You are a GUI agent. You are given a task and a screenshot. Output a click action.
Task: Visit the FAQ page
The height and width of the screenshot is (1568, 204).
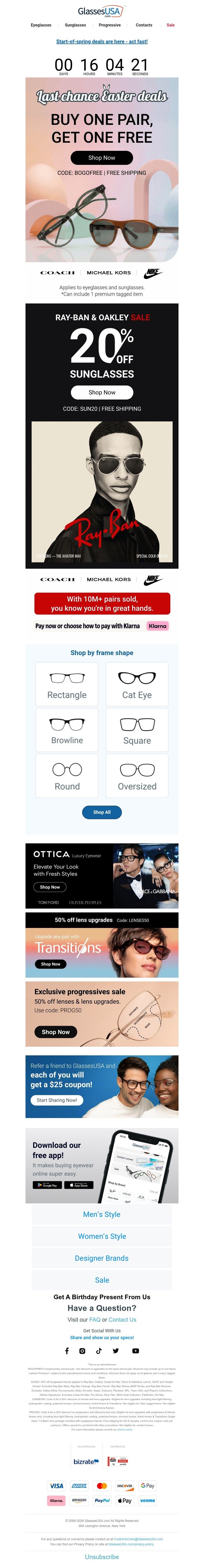94,1320
